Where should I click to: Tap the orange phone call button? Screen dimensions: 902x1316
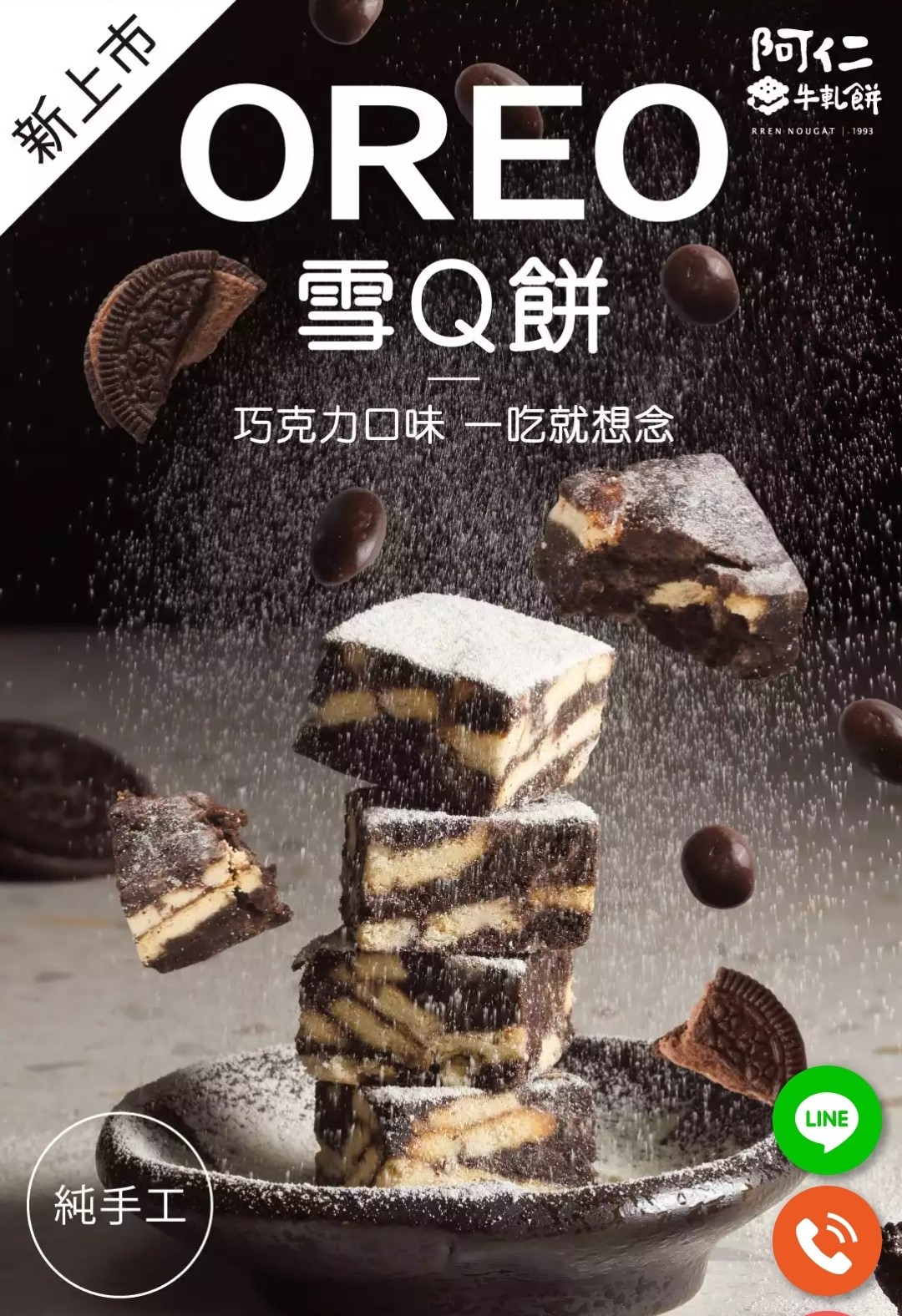pos(826,1240)
